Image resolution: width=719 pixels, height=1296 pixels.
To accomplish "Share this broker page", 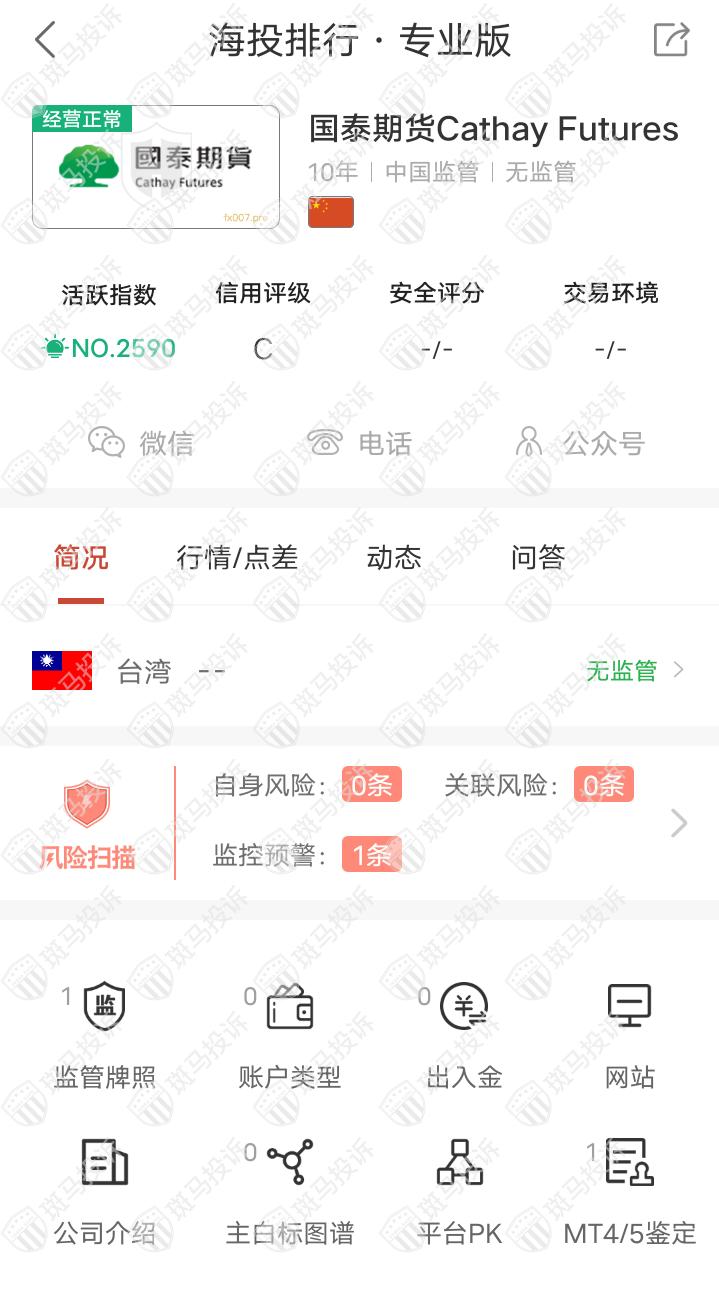I will pyautogui.click(x=671, y=40).
